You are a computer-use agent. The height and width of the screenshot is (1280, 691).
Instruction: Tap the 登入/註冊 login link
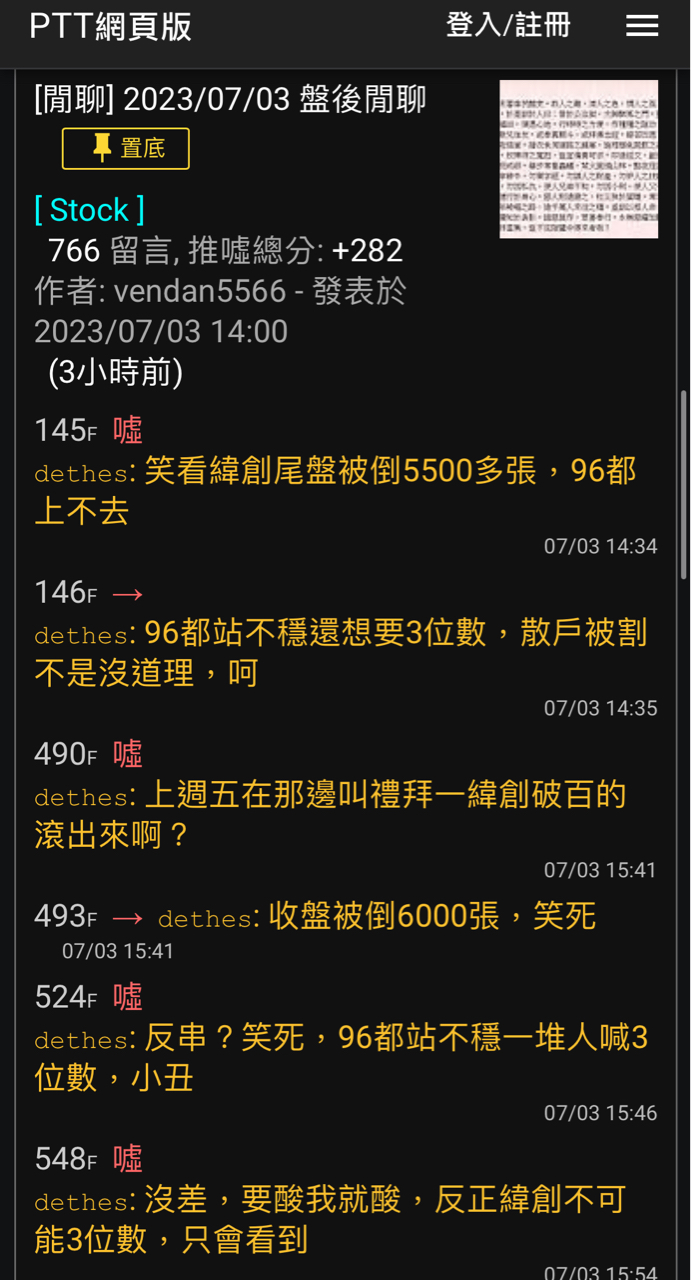coord(508,25)
